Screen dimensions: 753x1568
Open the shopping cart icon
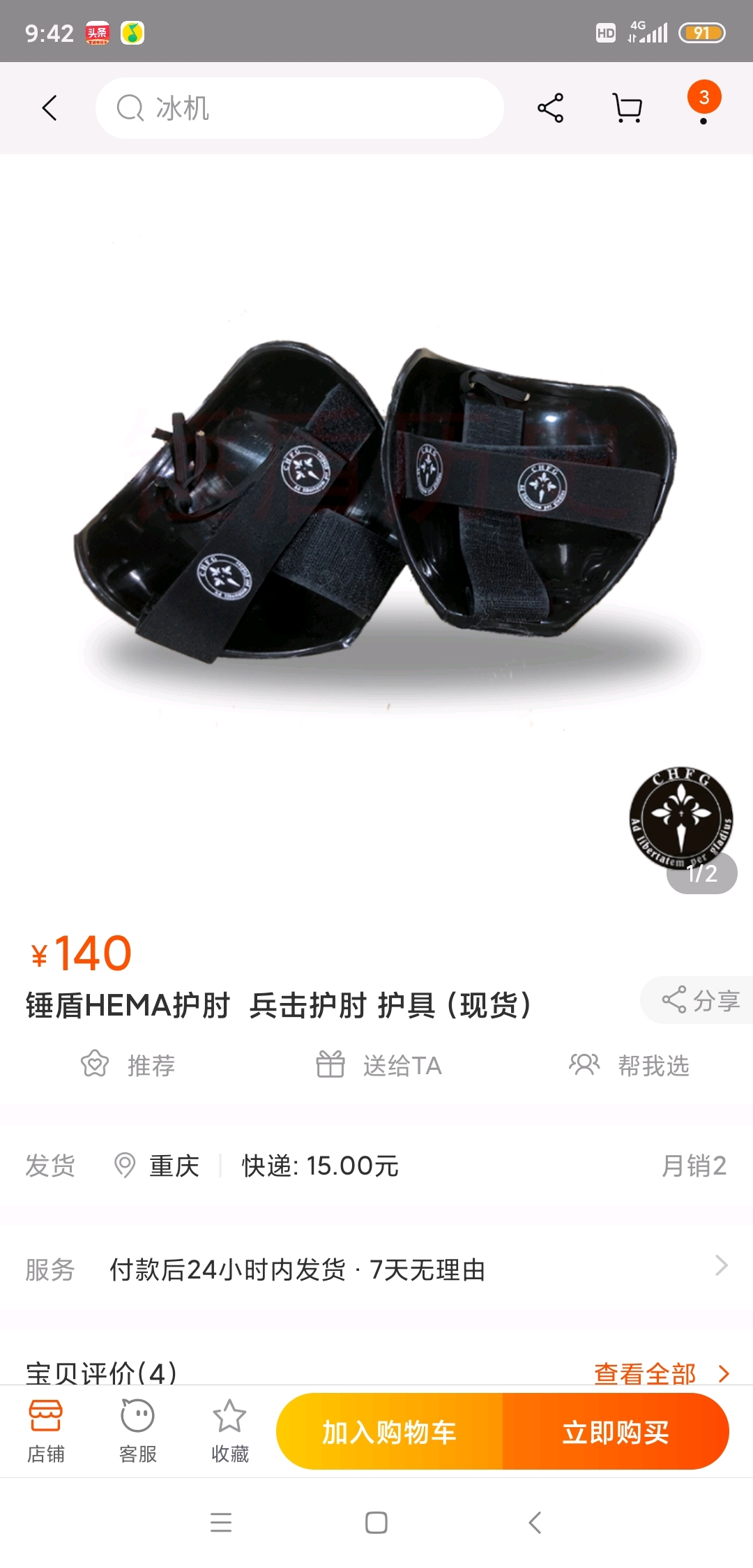coord(625,107)
